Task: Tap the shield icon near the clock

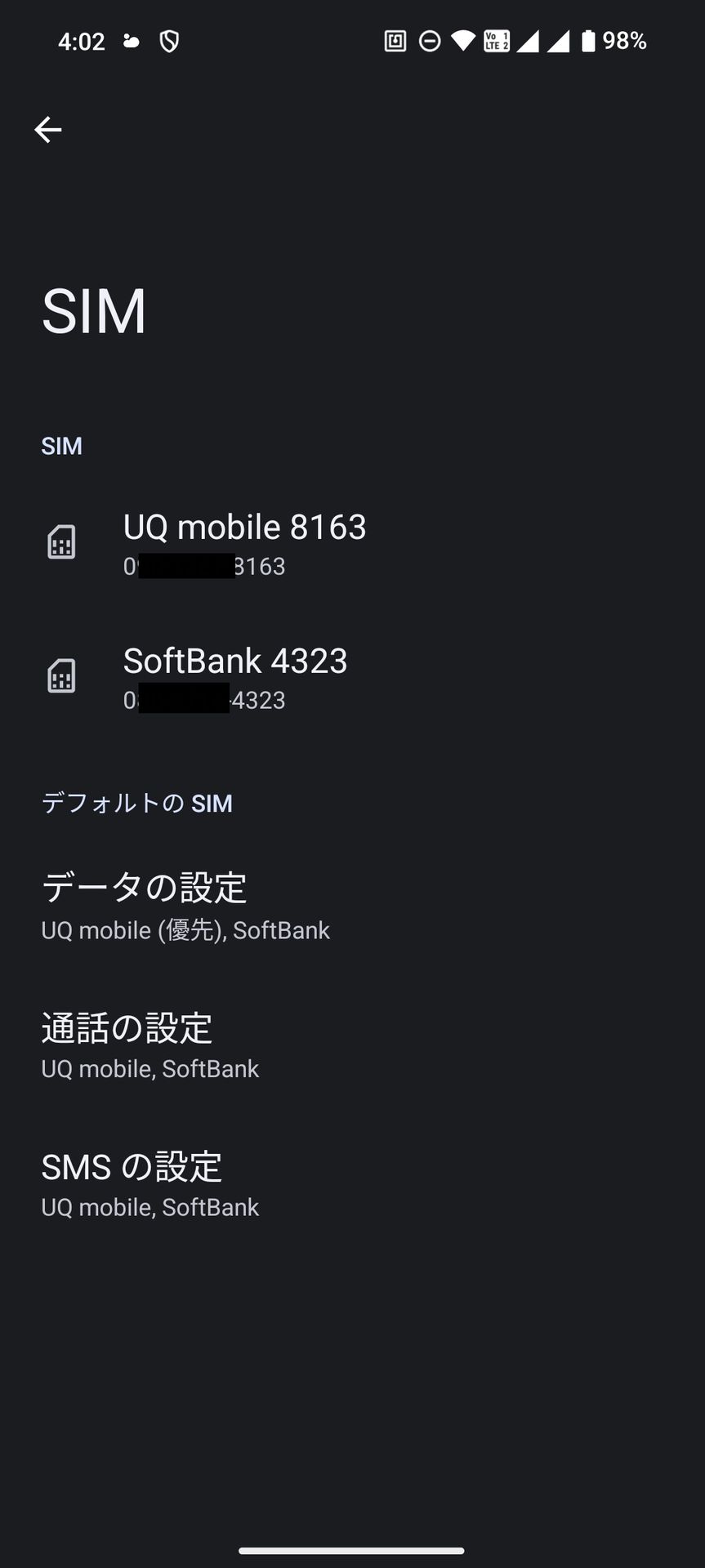Action: (169, 40)
